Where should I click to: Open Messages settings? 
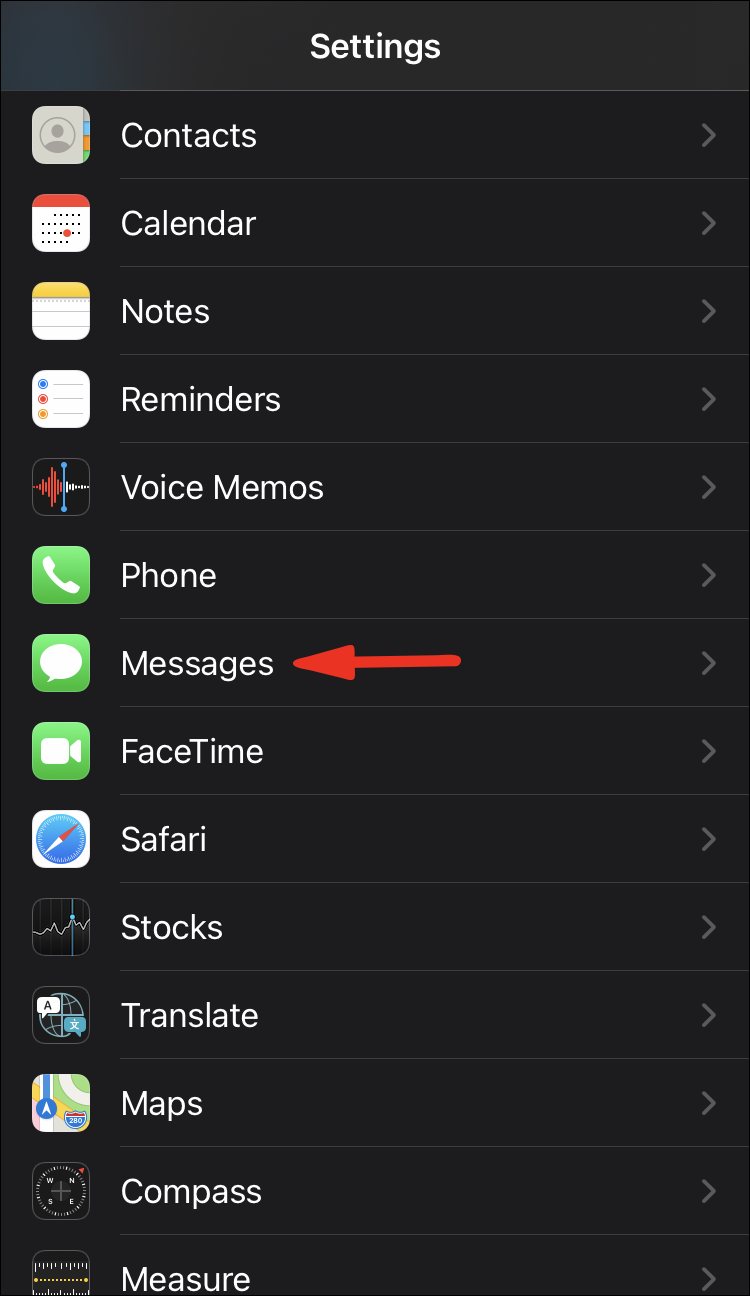pyautogui.click(x=197, y=663)
